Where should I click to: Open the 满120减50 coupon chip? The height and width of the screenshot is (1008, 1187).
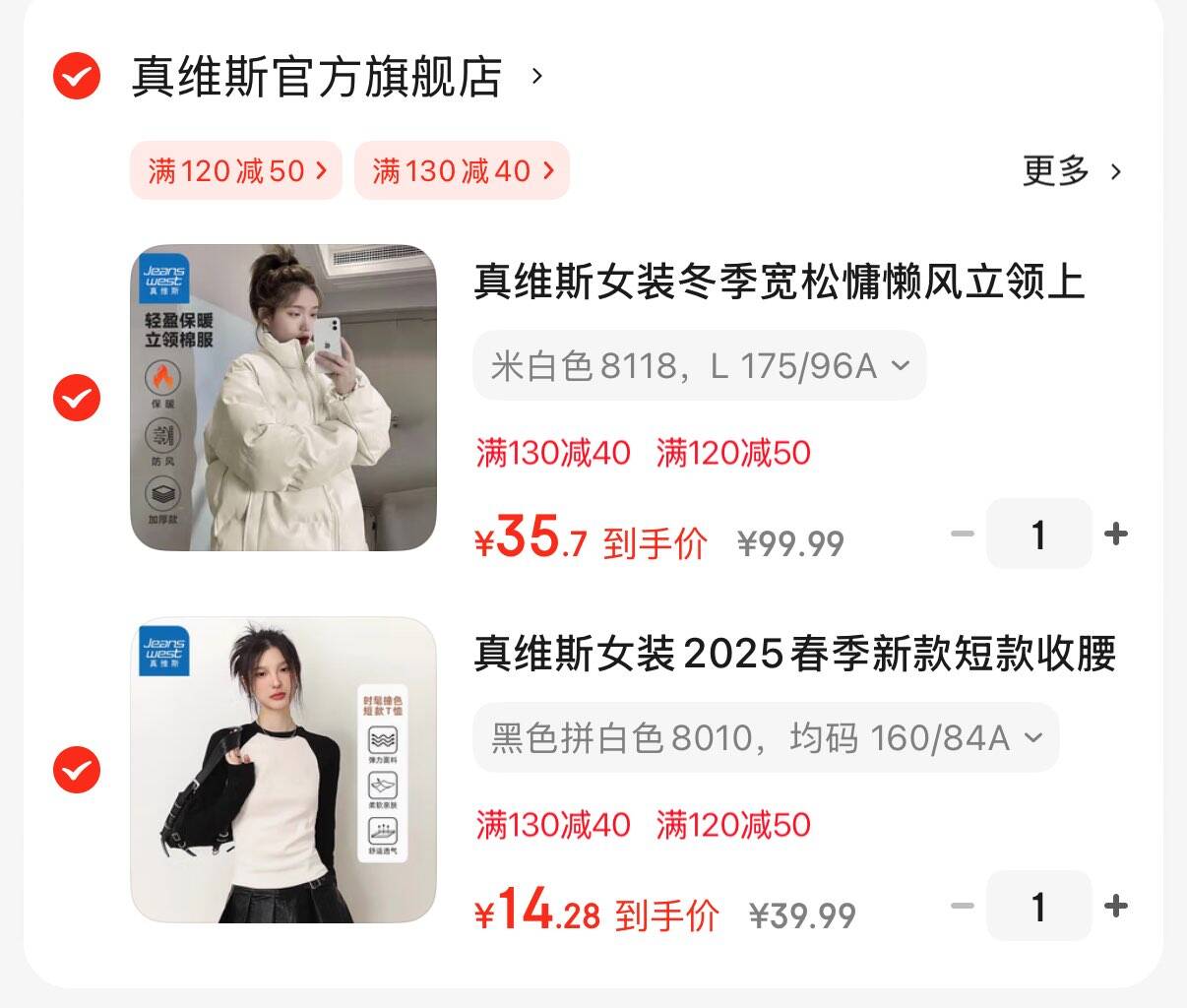(x=236, y=171)
